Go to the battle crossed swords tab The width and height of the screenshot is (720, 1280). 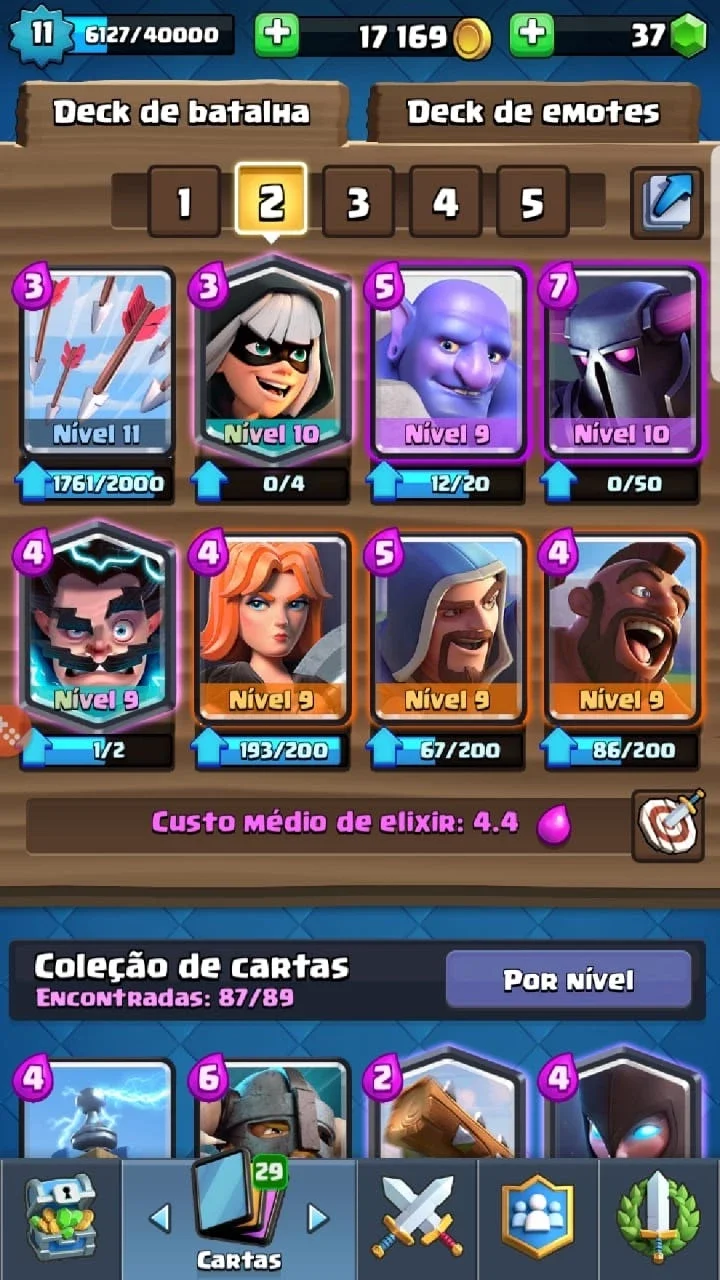[x=417, y=1218]
